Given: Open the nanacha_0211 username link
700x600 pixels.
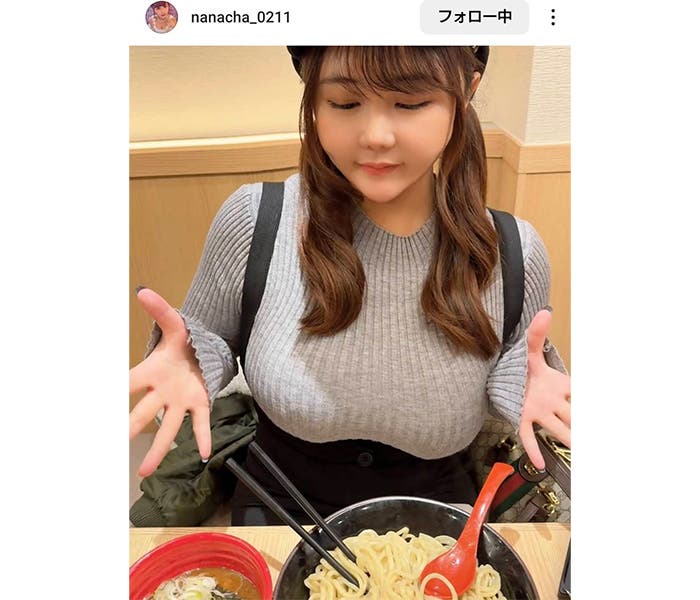Looking at the screenshot, I should [x=240, y=17].
